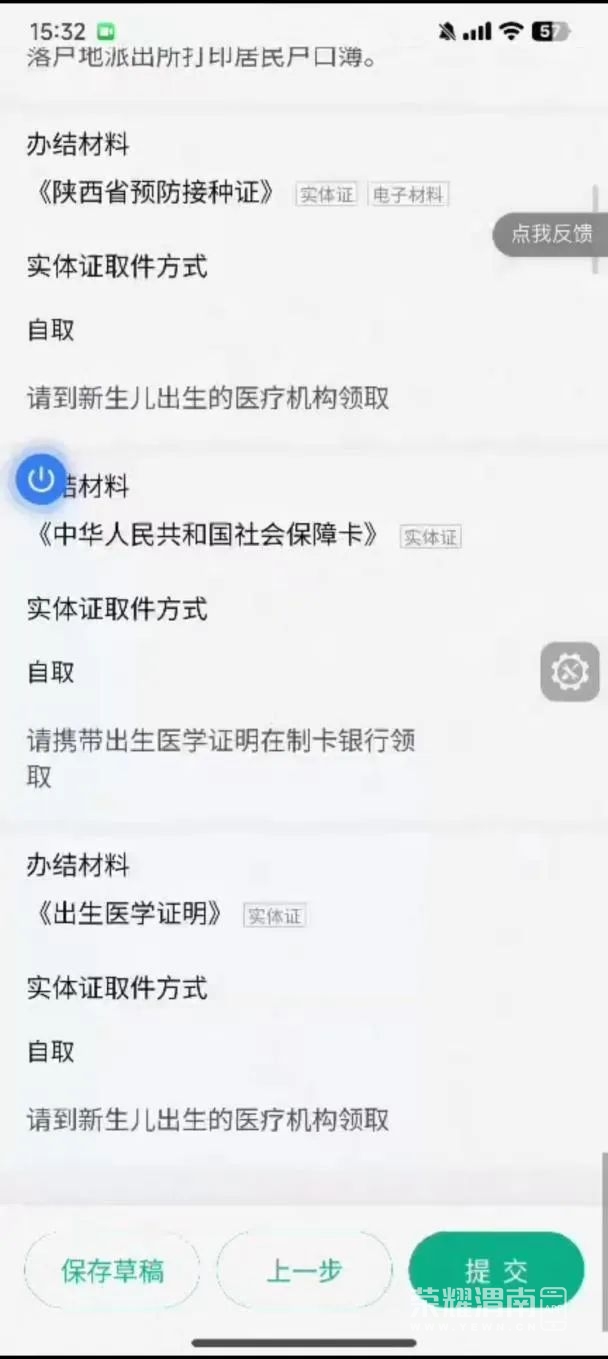Open the 点我反馈 feedback tab
Screen dimensions: 608x1359
551,234
